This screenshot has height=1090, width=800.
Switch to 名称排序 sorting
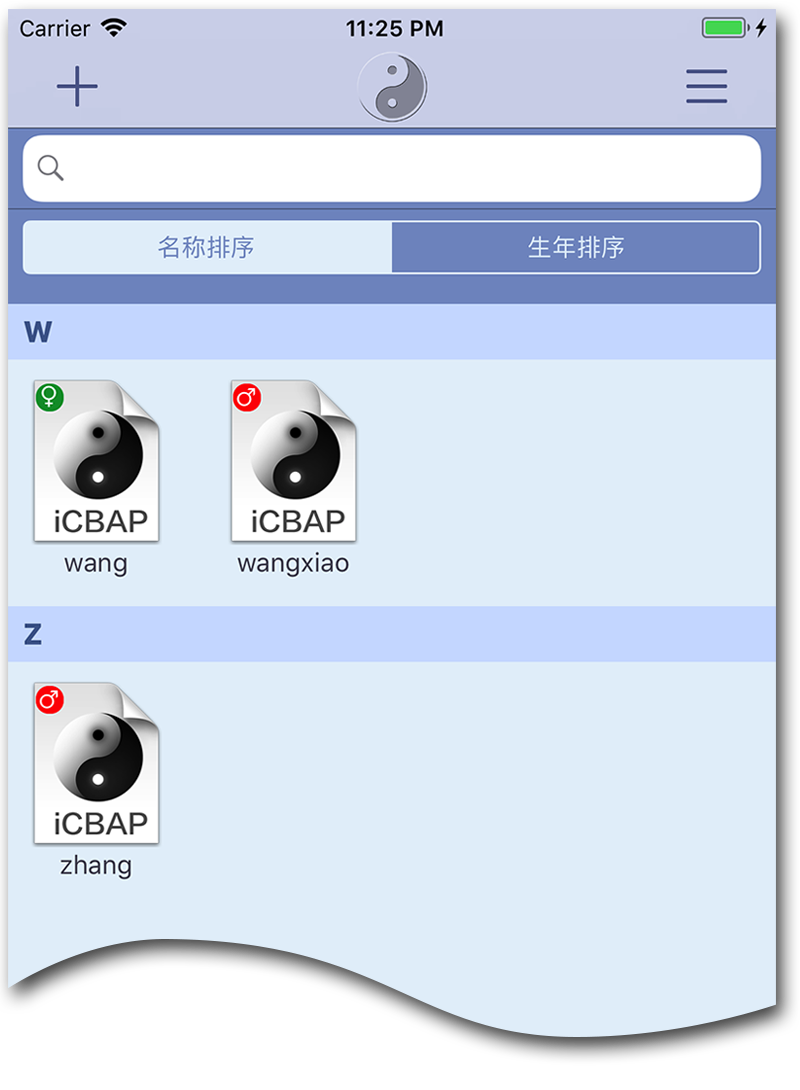point(207,247)
